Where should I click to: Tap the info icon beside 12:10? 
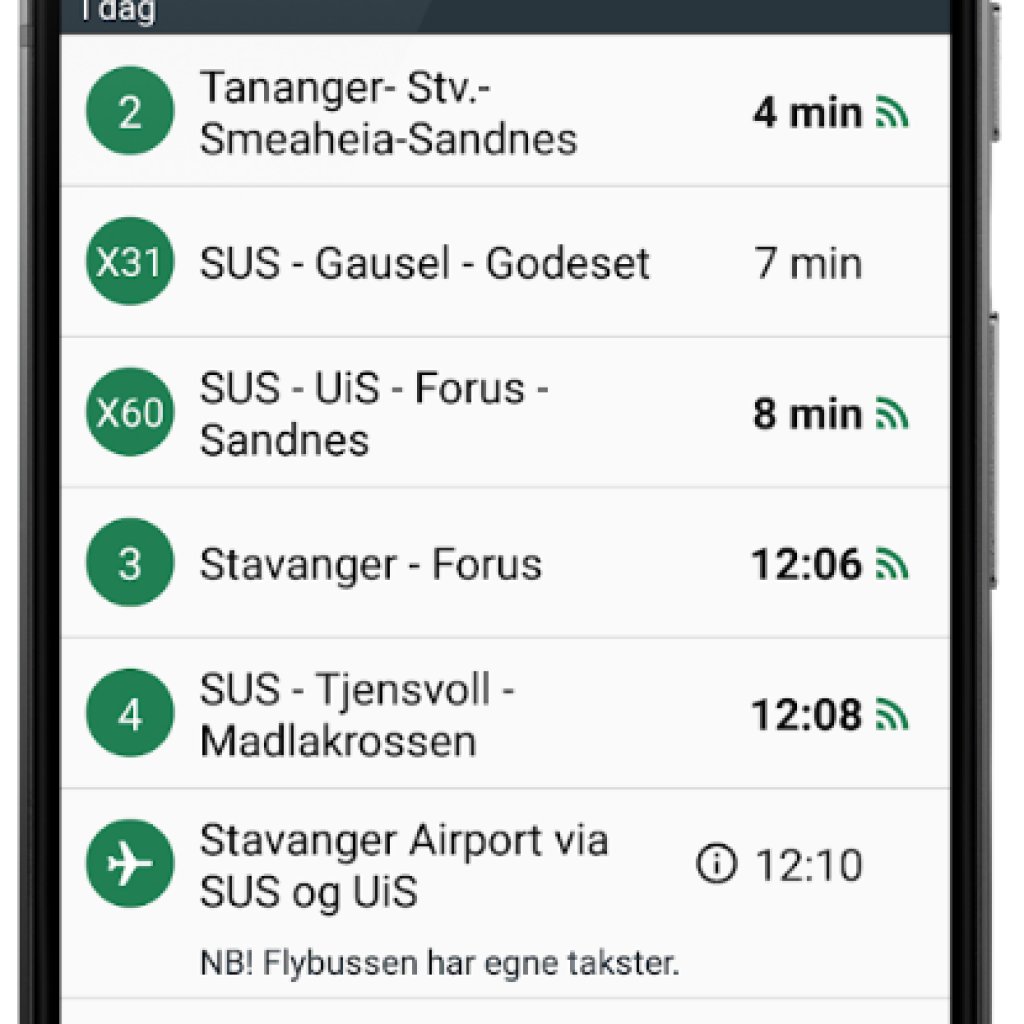click(x=716, y=865)
